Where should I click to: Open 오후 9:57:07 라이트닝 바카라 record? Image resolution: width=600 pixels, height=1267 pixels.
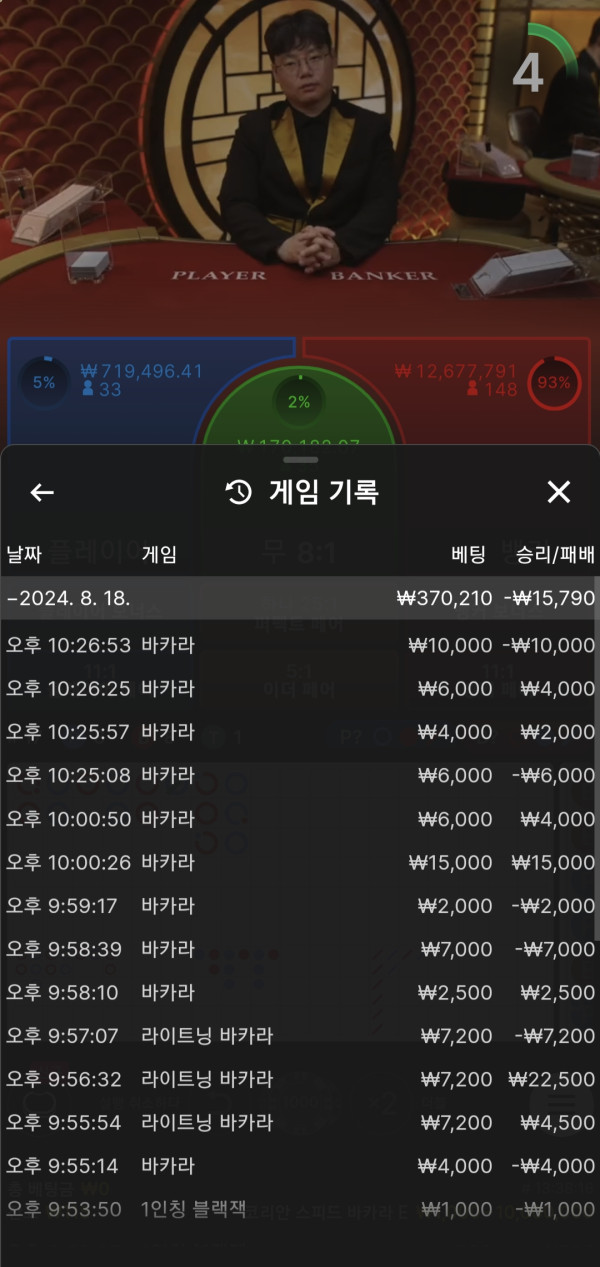(x=300, y=1036)
